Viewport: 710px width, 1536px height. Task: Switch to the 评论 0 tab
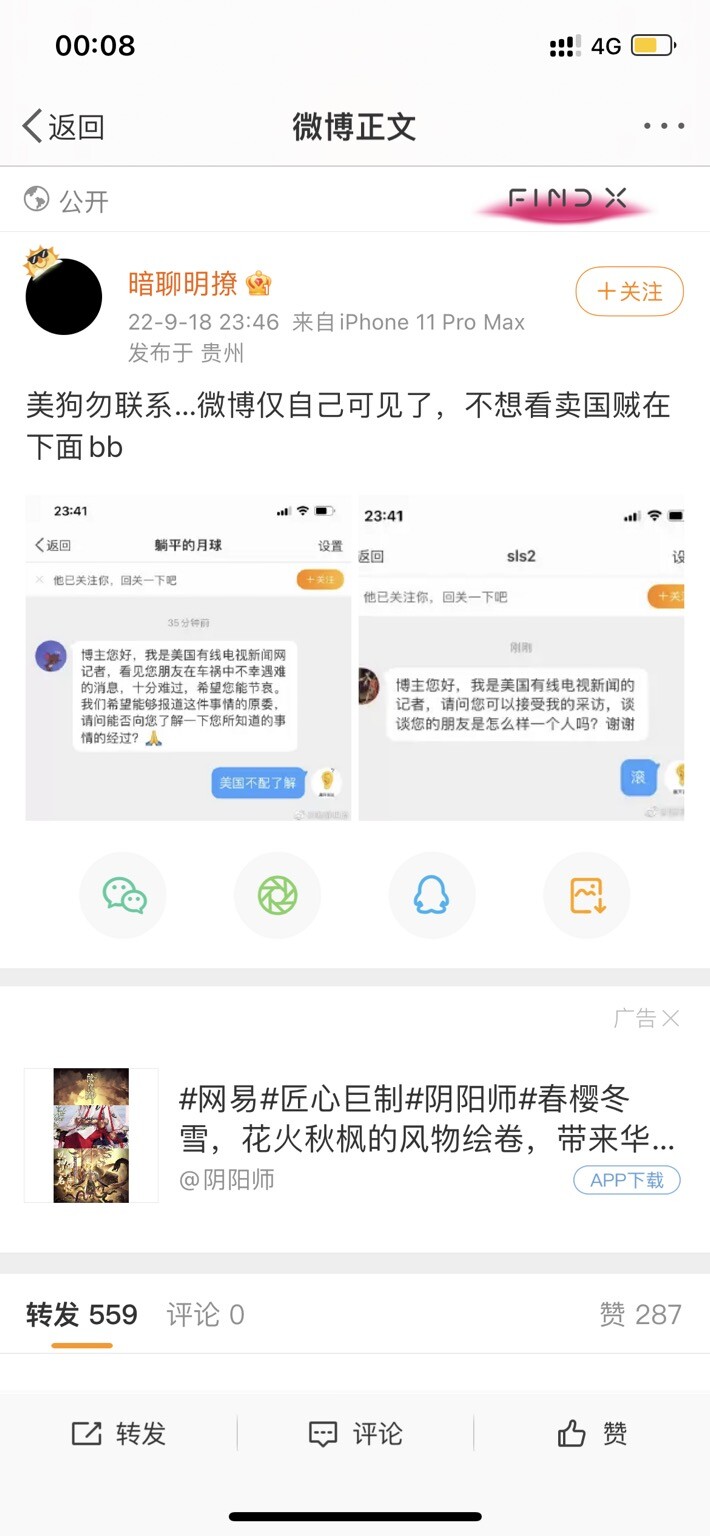click(205, 1314)
